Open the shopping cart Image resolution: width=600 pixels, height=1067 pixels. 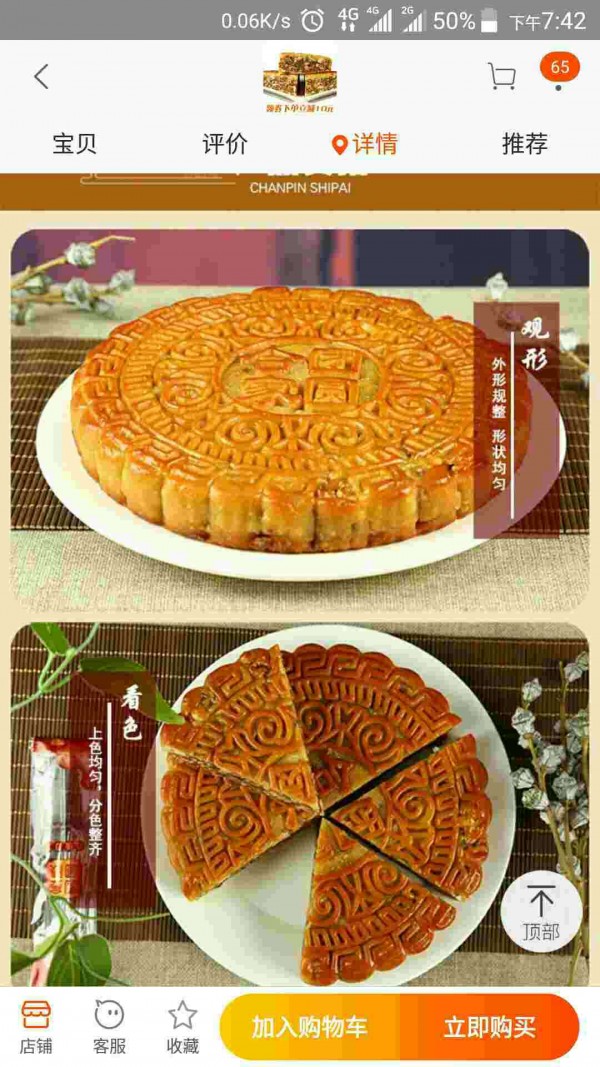(501, 77)
